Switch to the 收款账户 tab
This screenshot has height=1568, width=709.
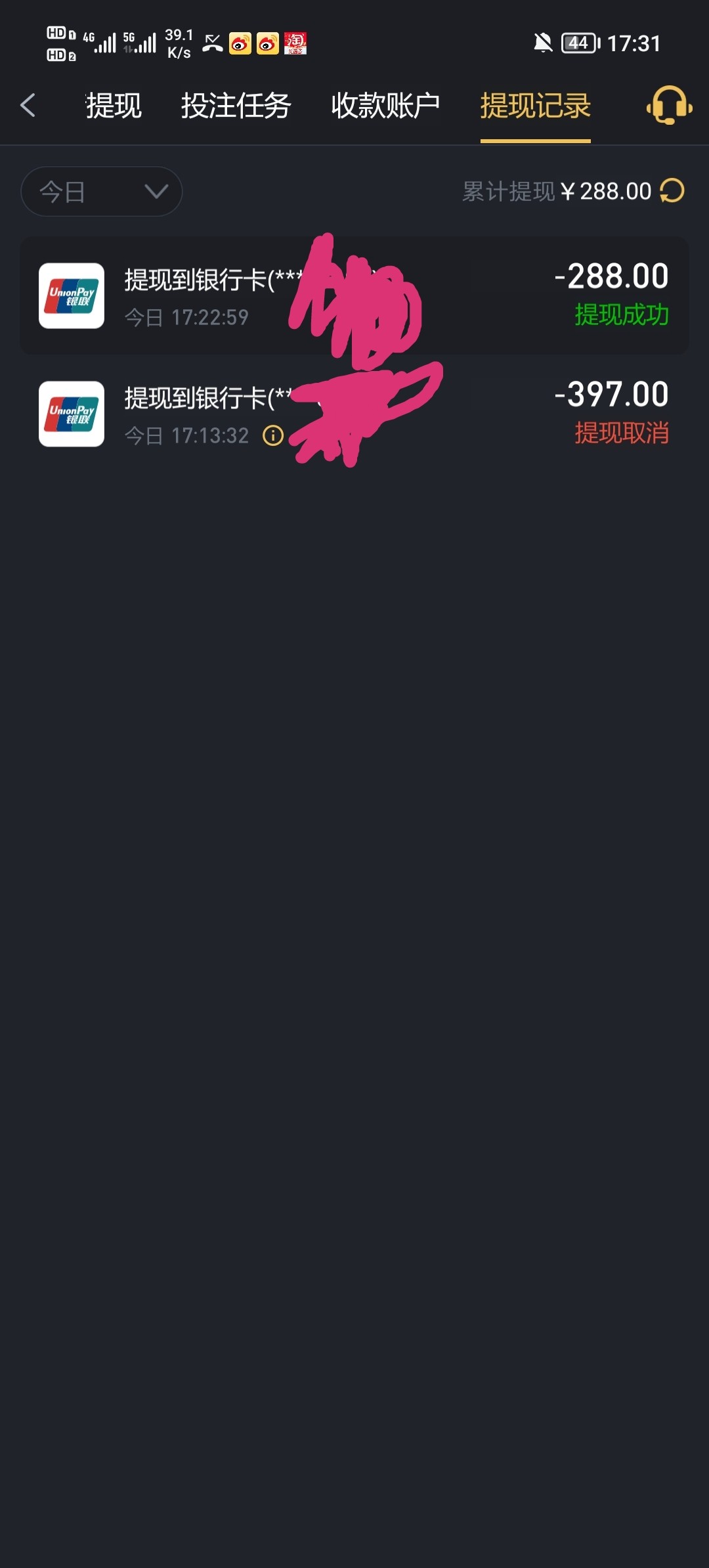[x=385, y=106]
